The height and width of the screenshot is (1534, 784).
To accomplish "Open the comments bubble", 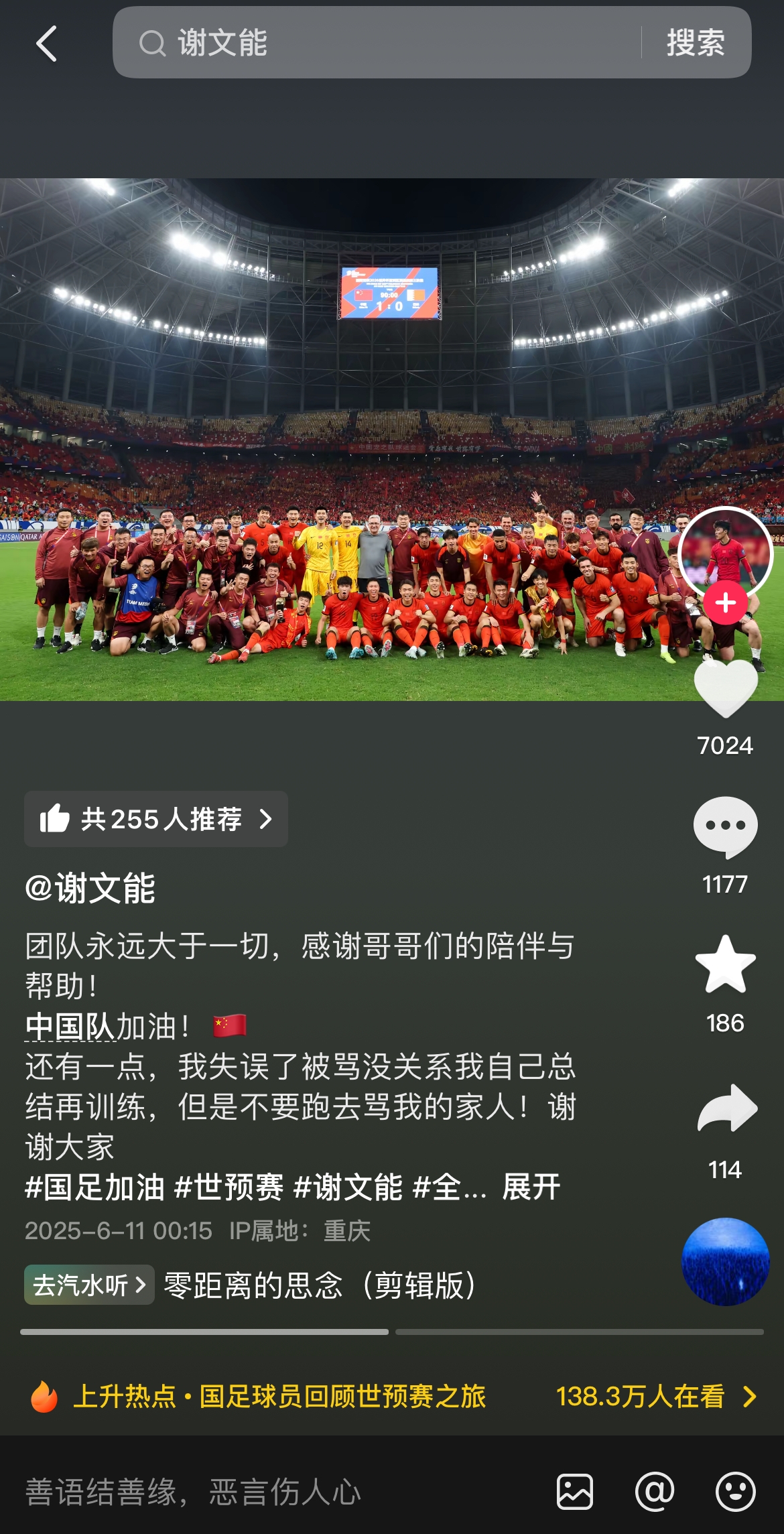I will [725, 827].
